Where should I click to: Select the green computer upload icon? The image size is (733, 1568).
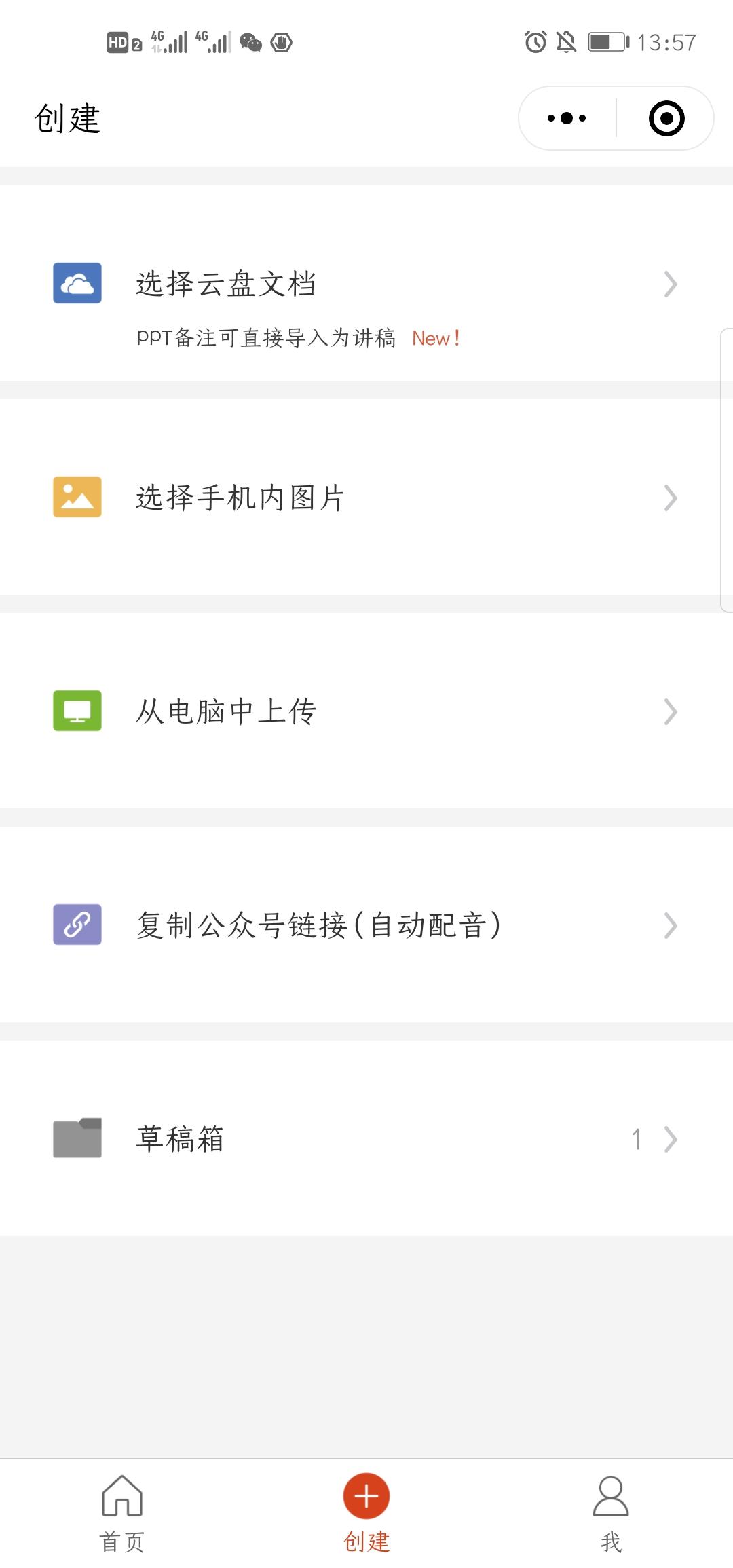coord(77,711)
